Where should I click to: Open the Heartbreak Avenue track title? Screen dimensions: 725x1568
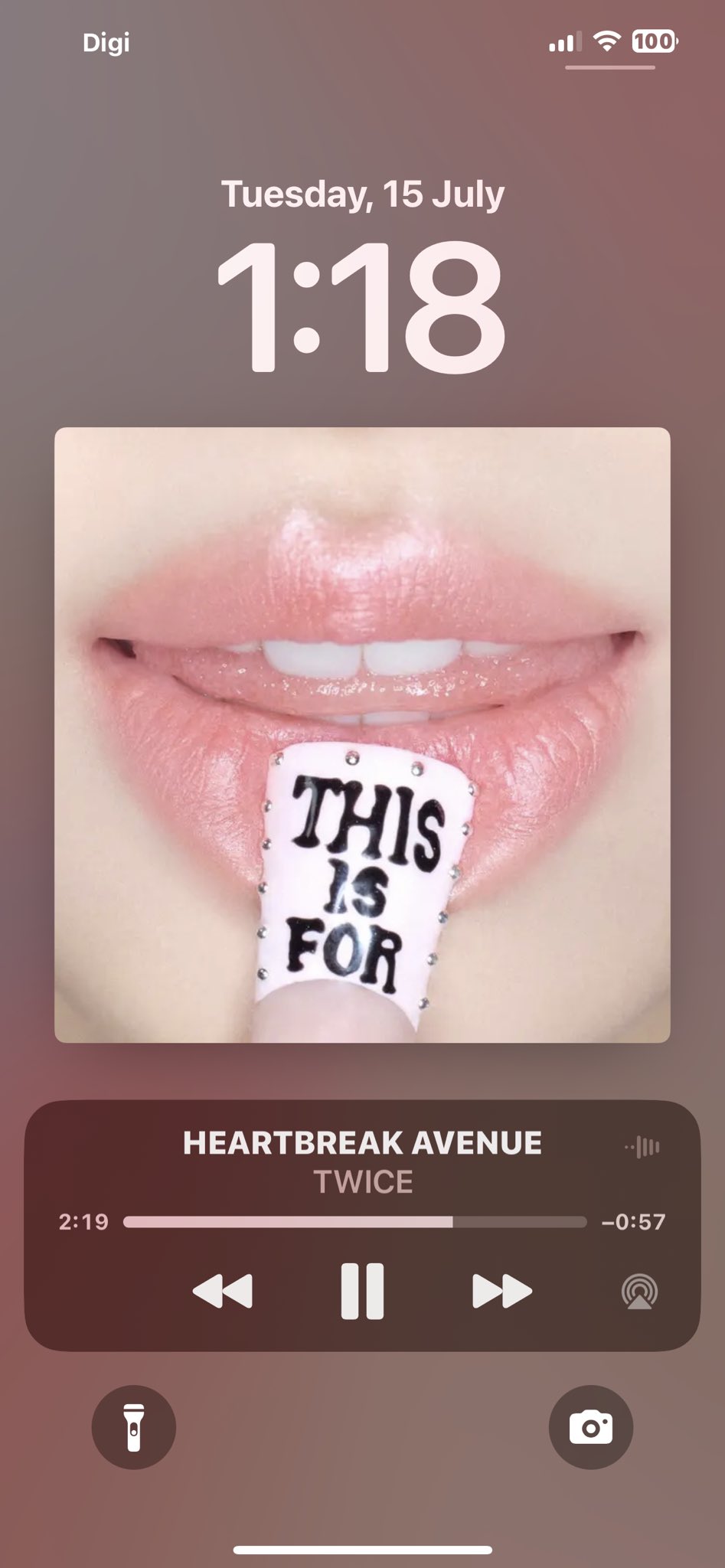coord(362,1143)
